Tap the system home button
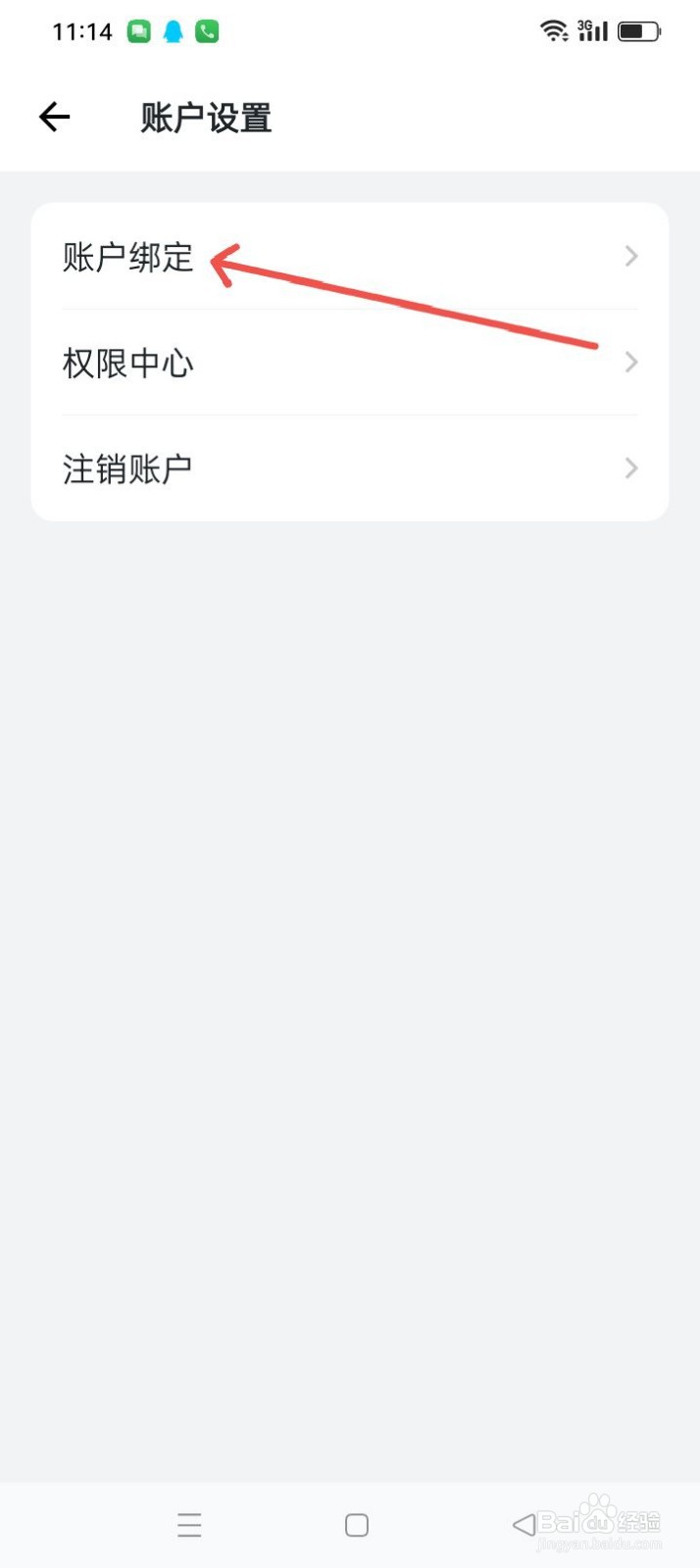The width and height of the screenshot is (700, 1568). pyautogui.click(x=357, y=1525)
